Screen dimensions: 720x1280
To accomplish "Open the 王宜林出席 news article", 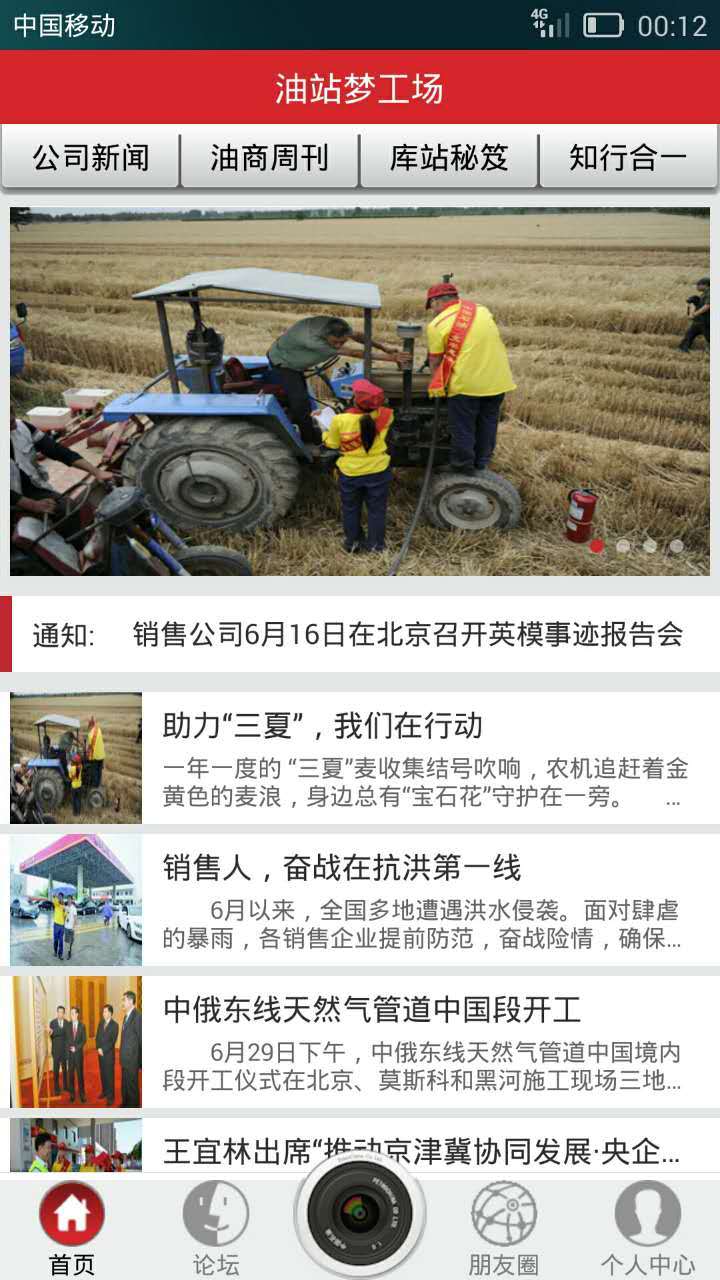I will tap(420, 1150).
